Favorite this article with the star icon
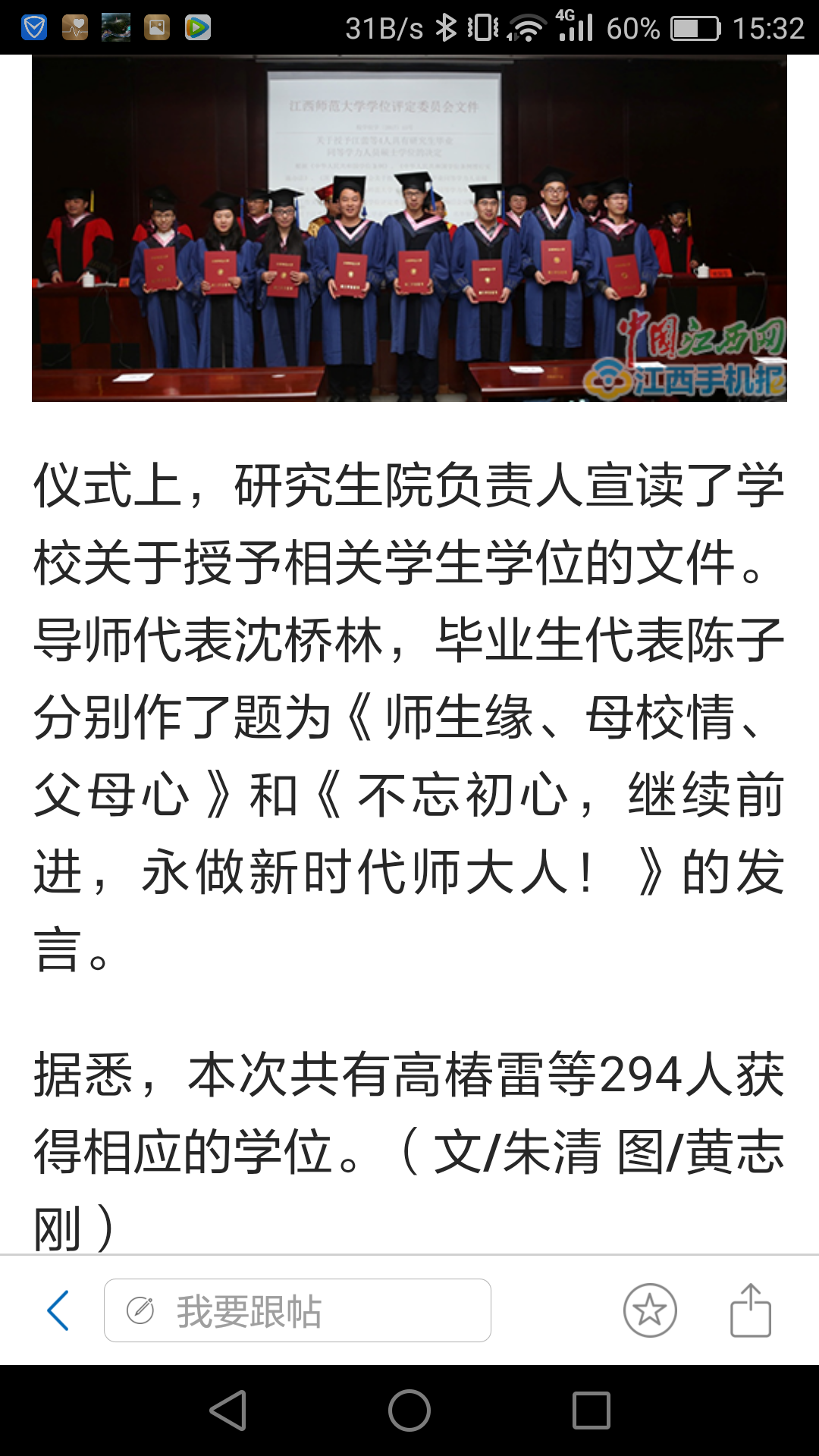 (x=650, y=1310)
